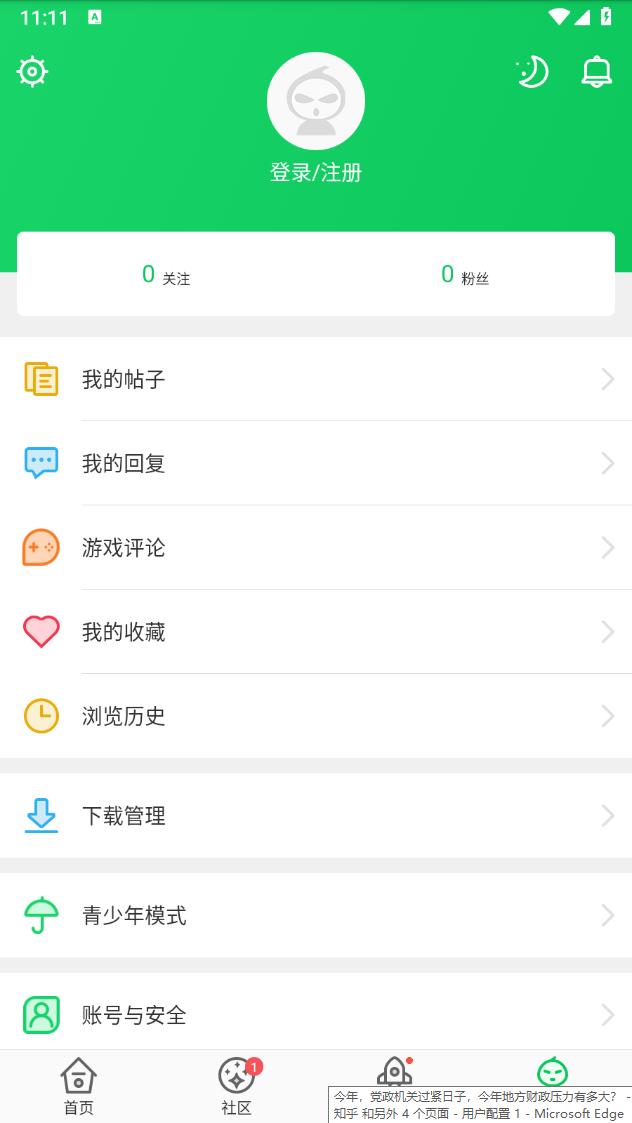Open 下载管理
The height and width of the screenshot is (1123, 632).
coord(316,816)
